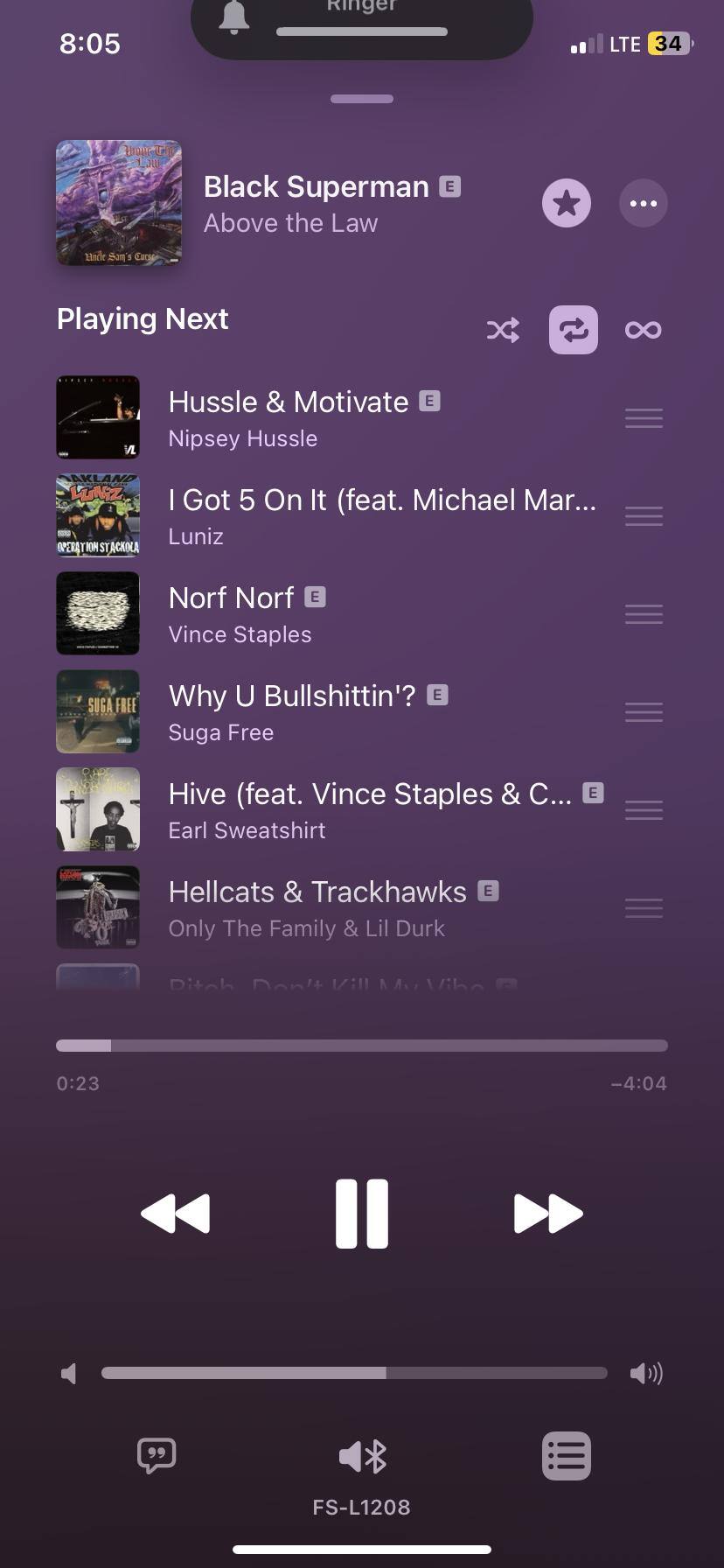Open the more options menu for Black Superman
Viewport: 724px width, 1568px height.
(x=644, y=203)
